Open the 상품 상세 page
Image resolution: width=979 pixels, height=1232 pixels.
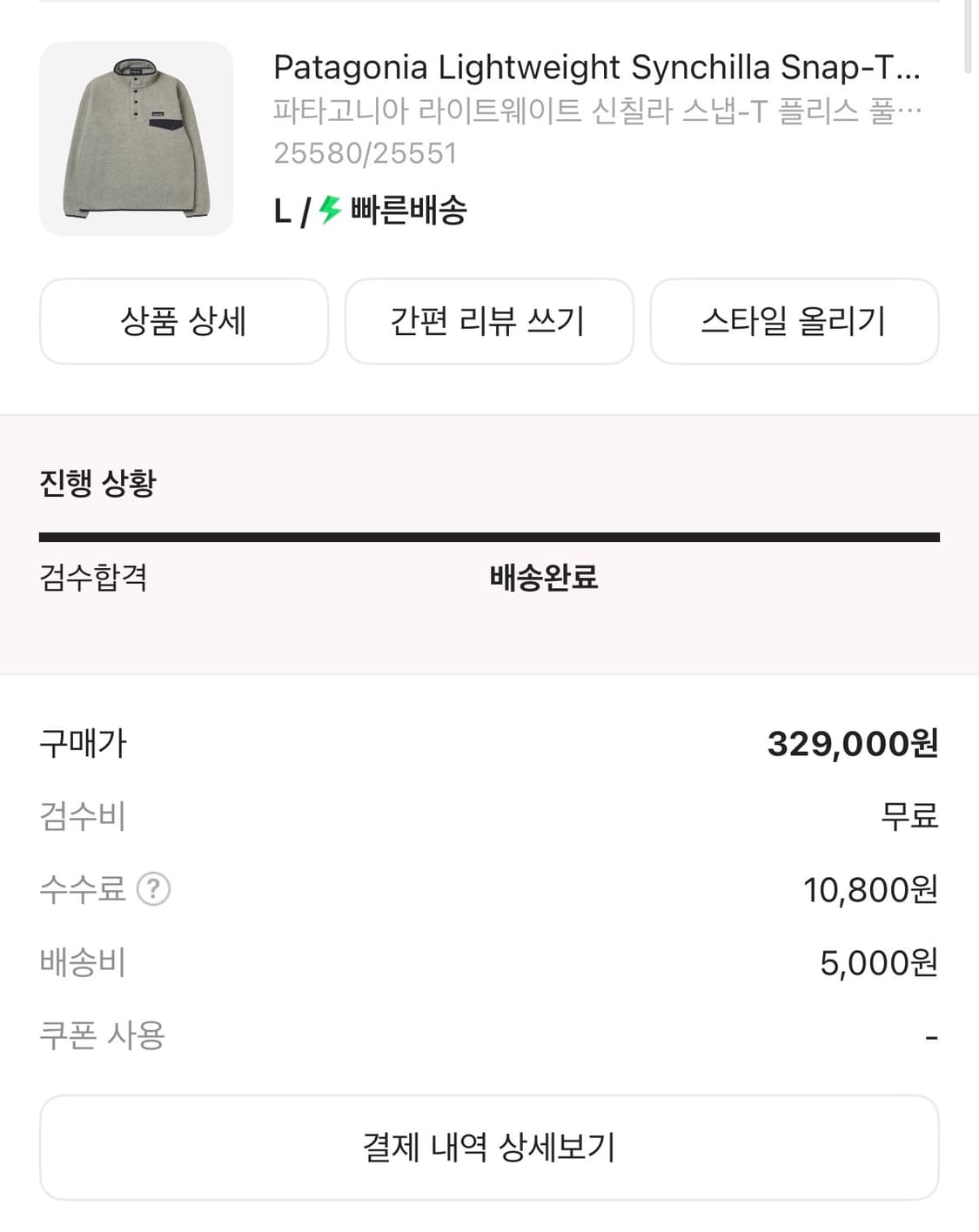tap(184, 321)
